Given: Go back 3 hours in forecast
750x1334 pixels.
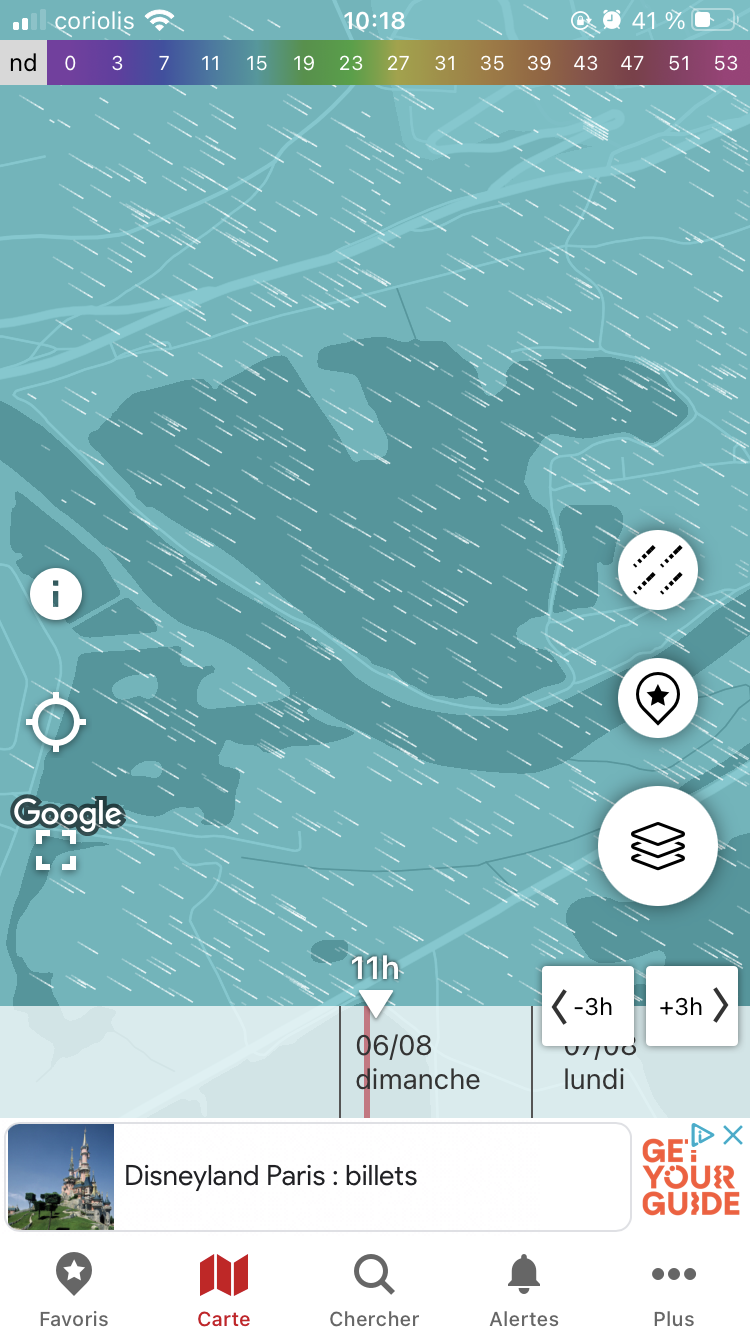Looking at the screenshot, I should point(588,1006).
